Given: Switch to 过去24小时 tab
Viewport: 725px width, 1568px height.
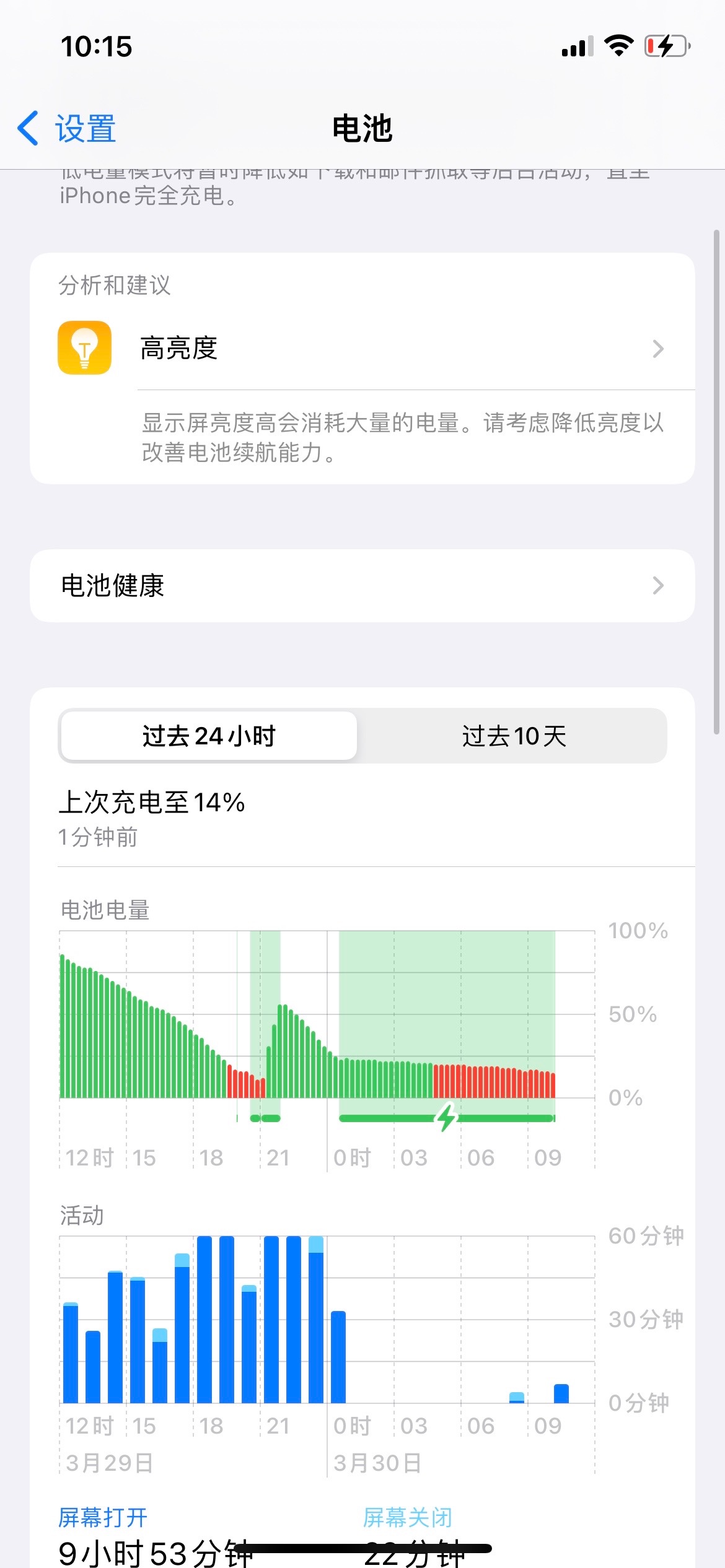Looking at the screenshot, I should [209, 736].
